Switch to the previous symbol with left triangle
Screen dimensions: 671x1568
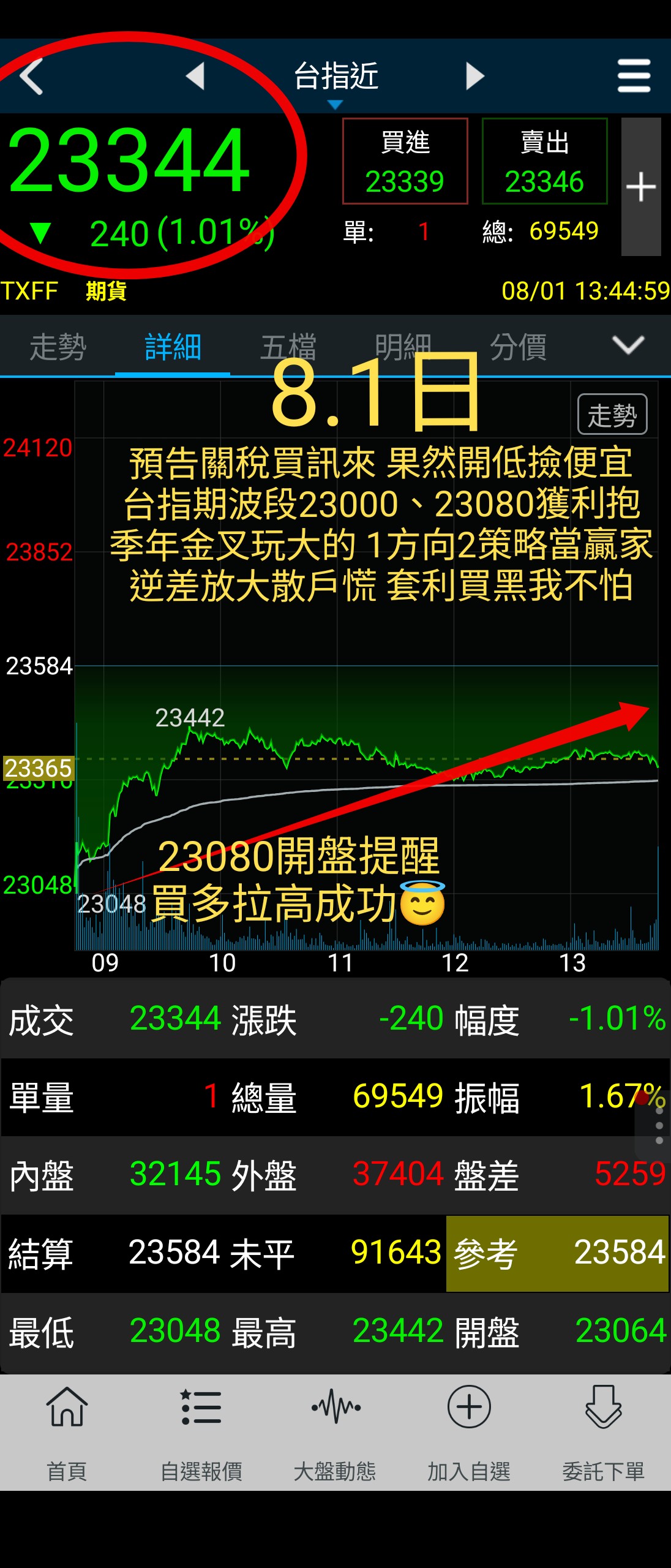point(195,77)
